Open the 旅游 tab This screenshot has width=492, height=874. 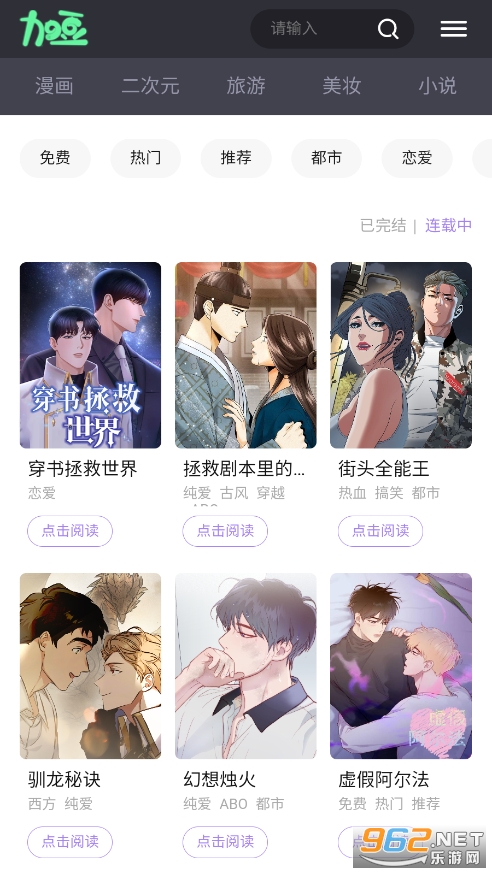tap(246, 86)
